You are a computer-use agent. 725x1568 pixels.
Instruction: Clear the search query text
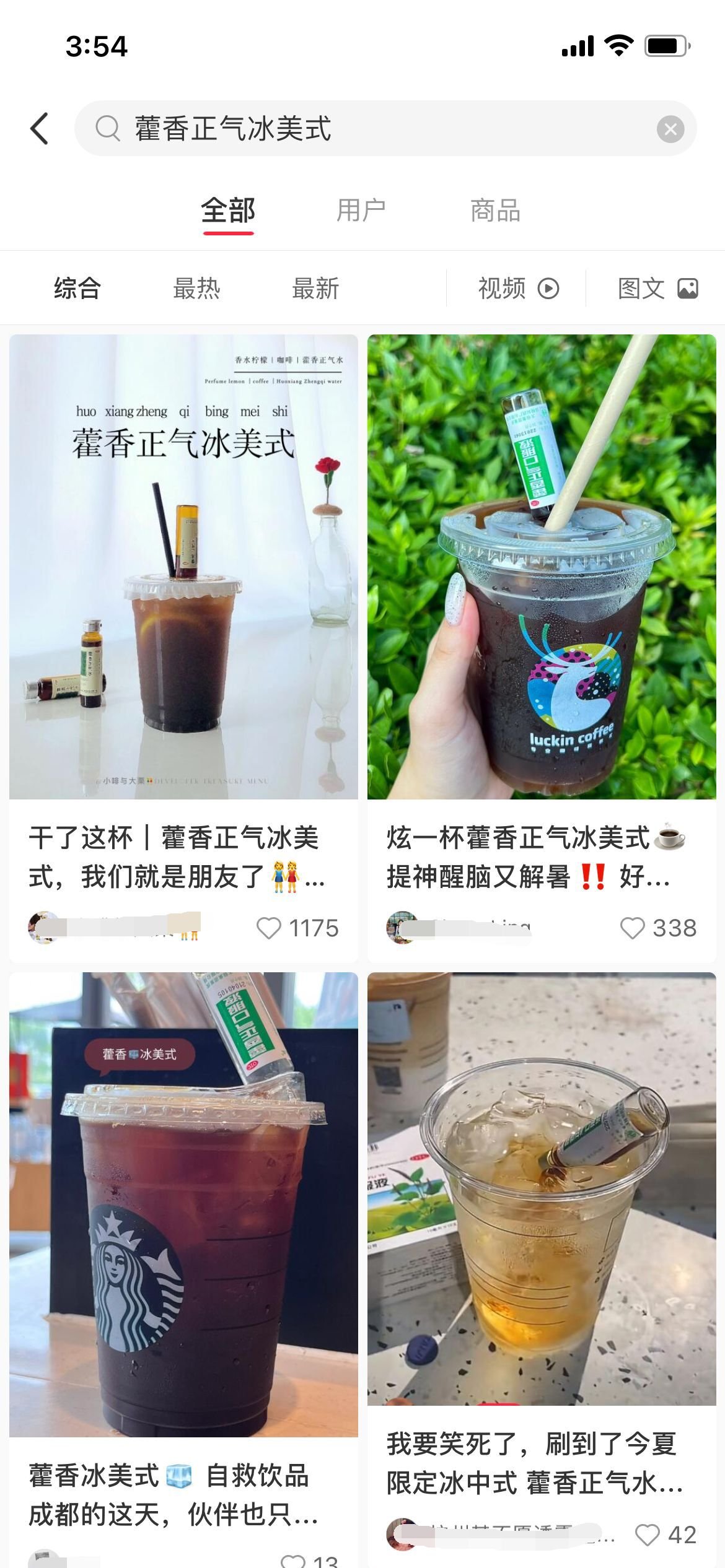click(x=670, y=129)
